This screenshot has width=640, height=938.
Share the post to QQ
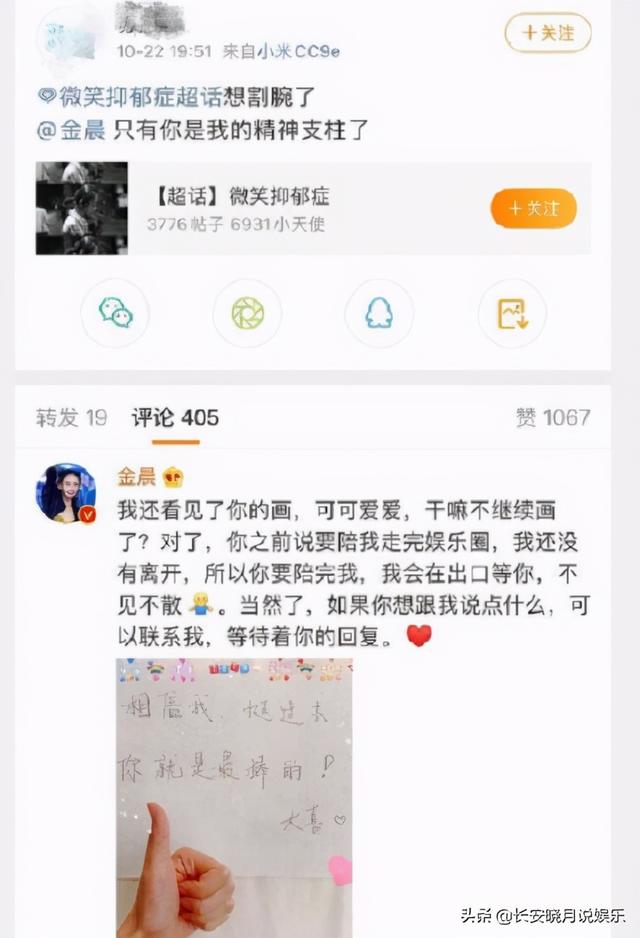378,313
